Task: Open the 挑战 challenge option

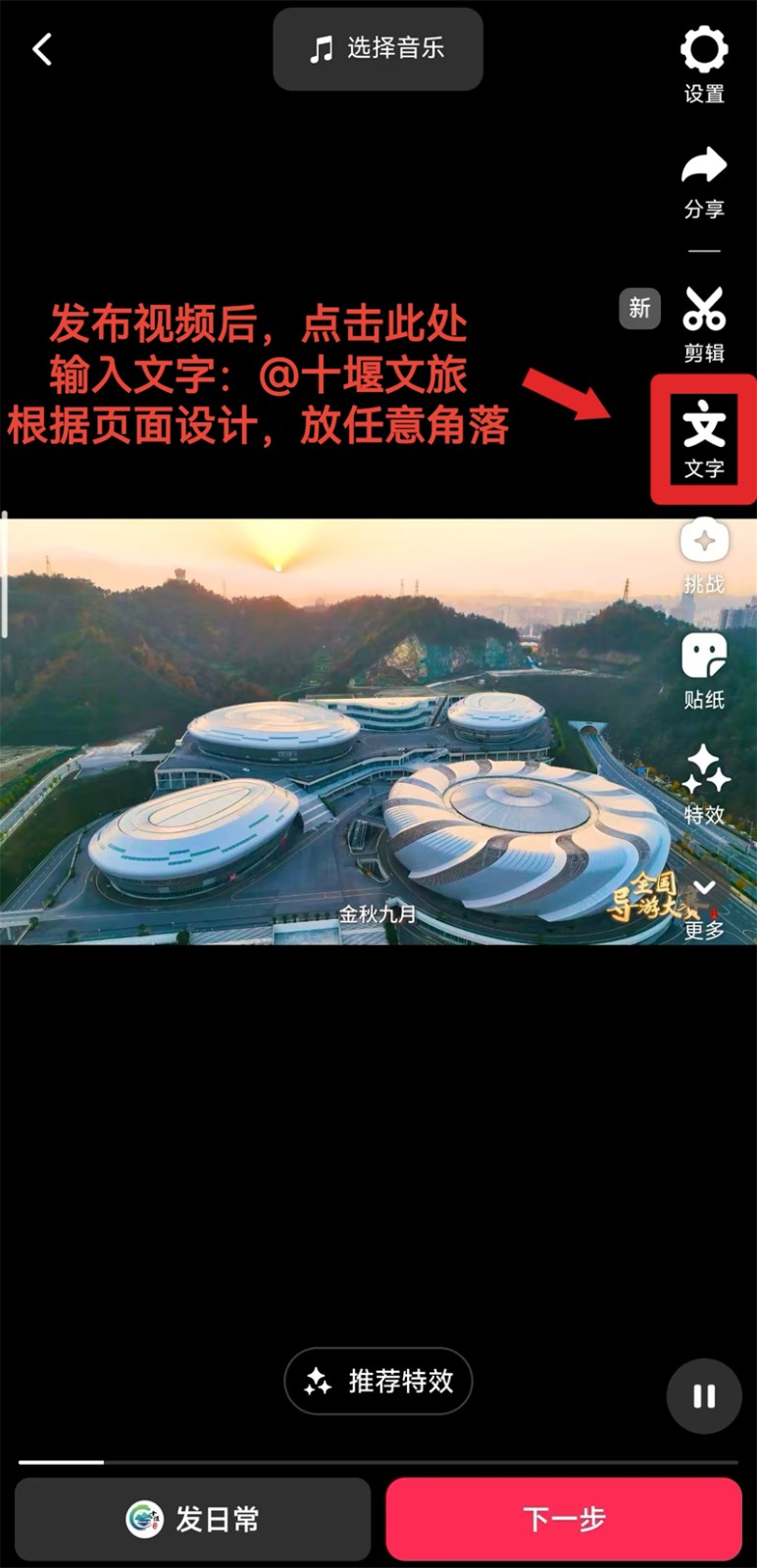Action: [x=704, y=554]
